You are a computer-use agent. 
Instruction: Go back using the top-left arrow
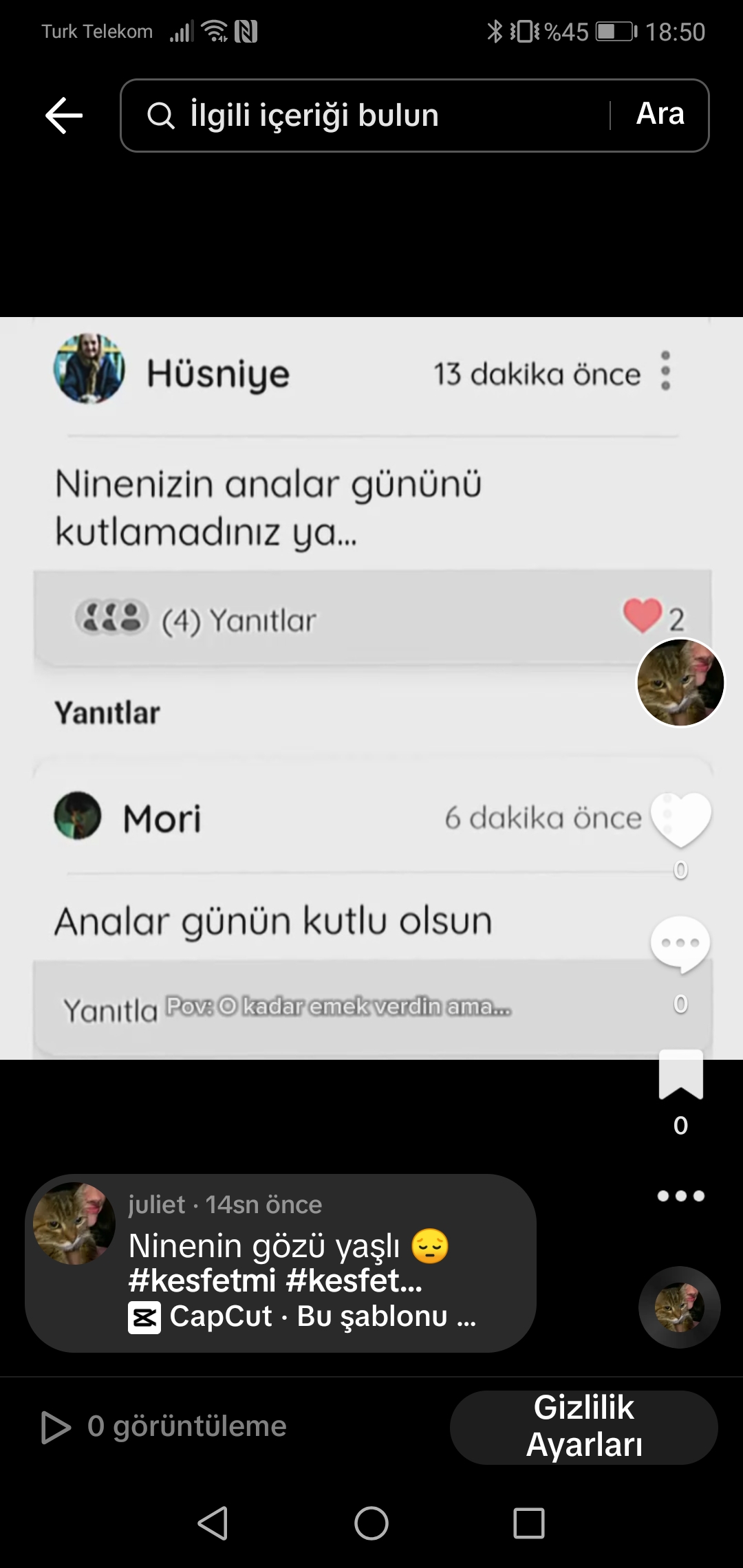(64, 115)
